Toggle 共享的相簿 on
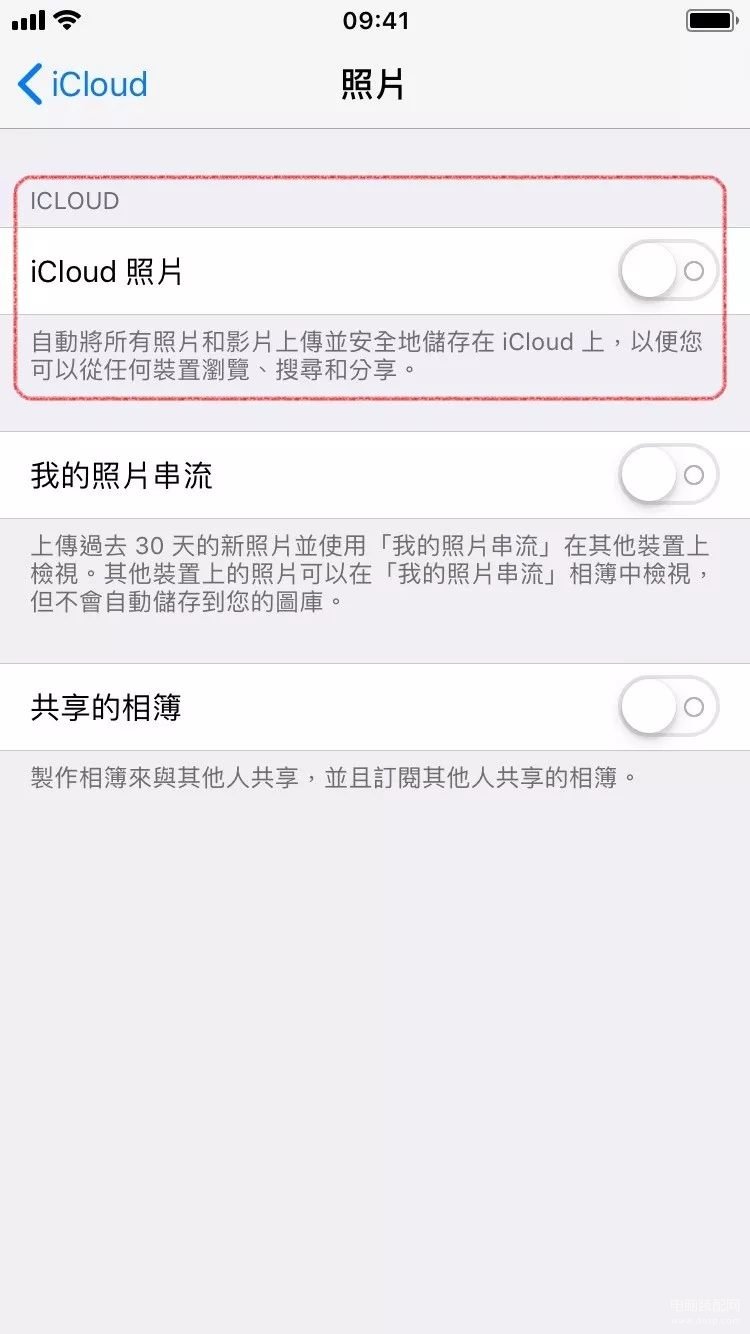Image resolution: width=750 pixels, height=1334 pixels. point(668,707)
